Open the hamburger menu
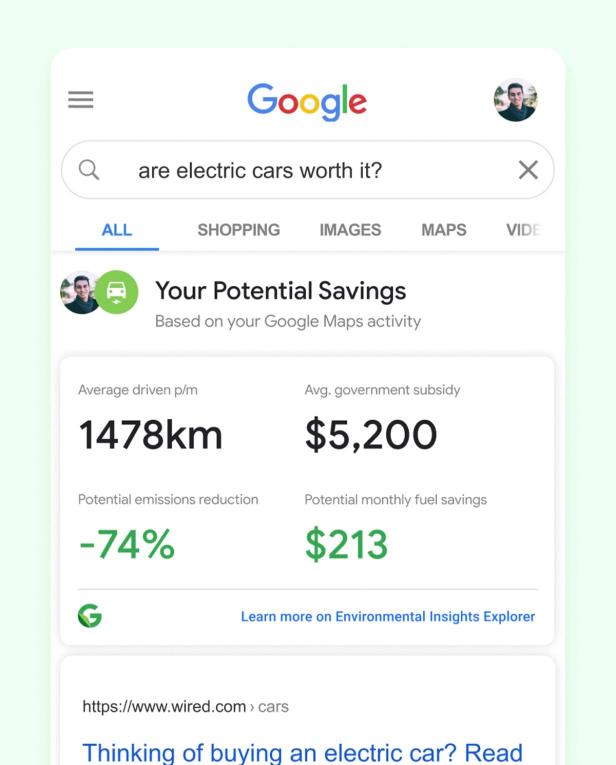 point(80,100)
